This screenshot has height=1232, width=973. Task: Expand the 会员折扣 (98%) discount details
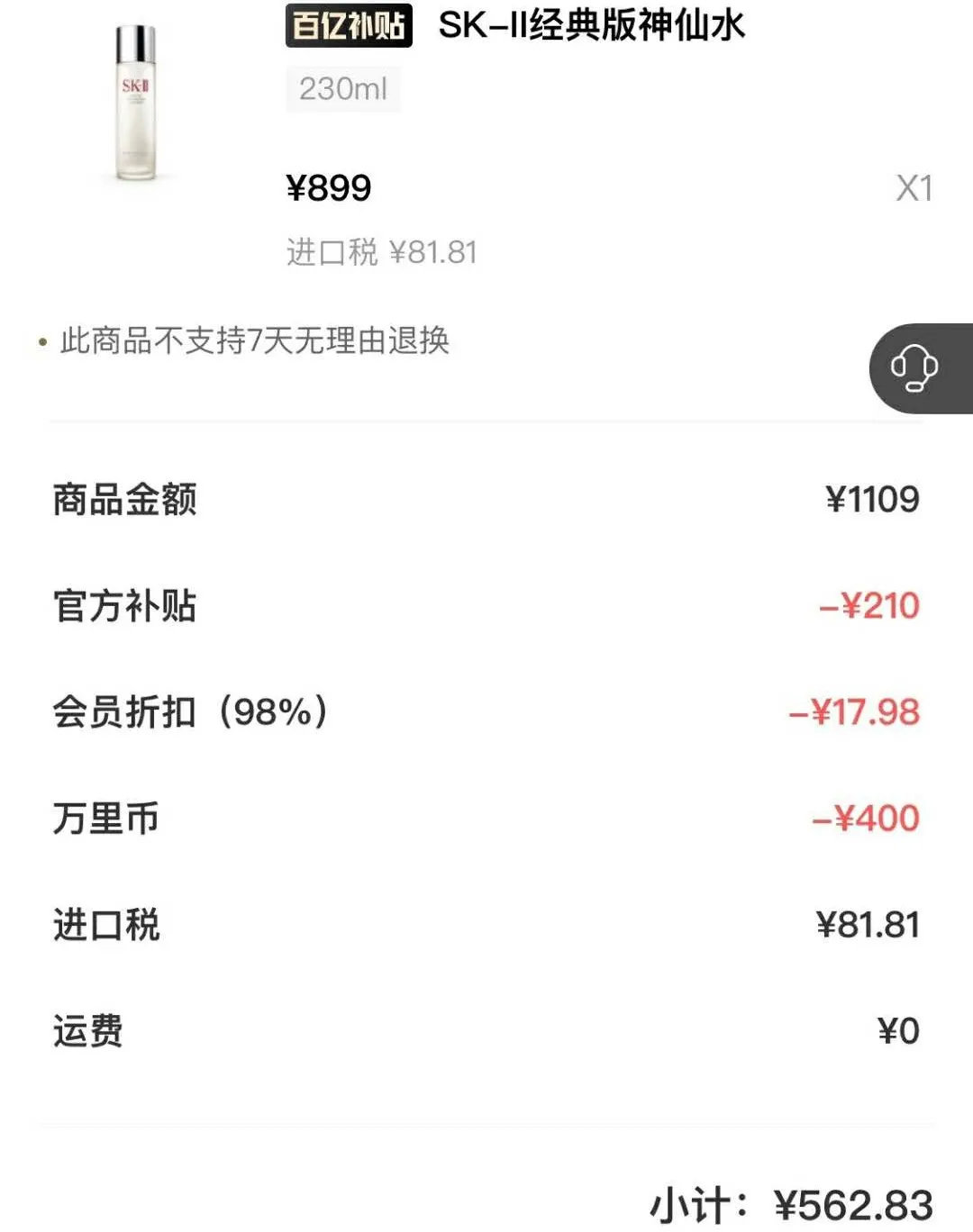(188, 711)
